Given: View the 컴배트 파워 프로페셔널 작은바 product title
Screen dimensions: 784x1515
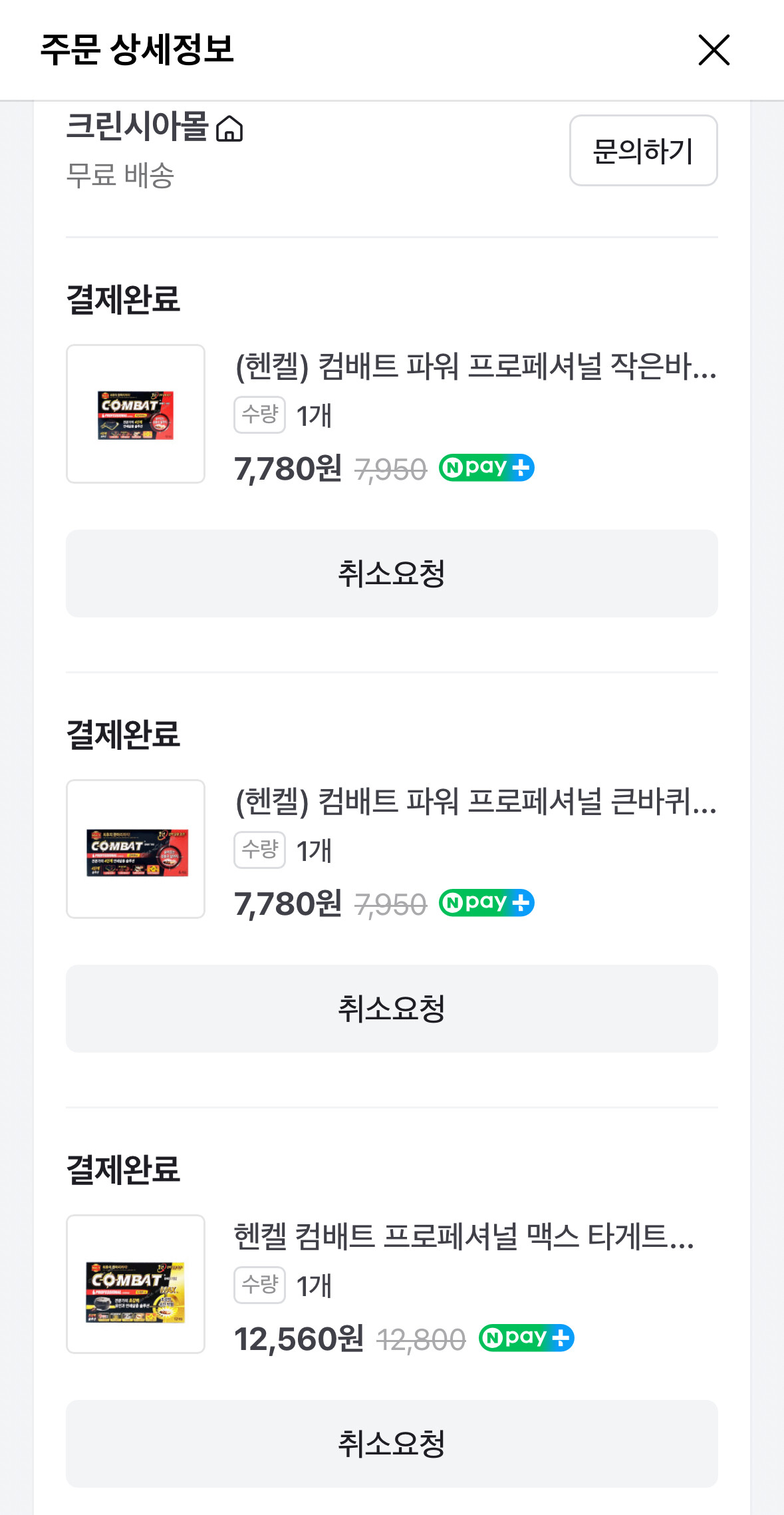Looking at the screenshot, I should click(475, 367).
